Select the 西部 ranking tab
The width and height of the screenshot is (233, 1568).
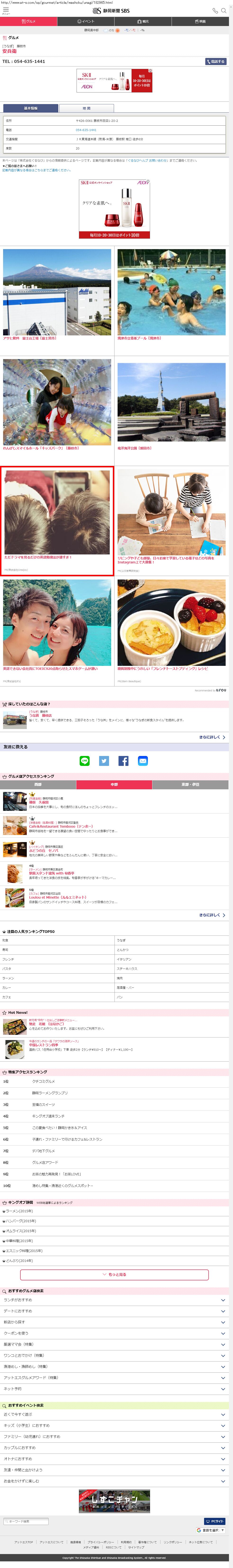(x=38, y=785)
